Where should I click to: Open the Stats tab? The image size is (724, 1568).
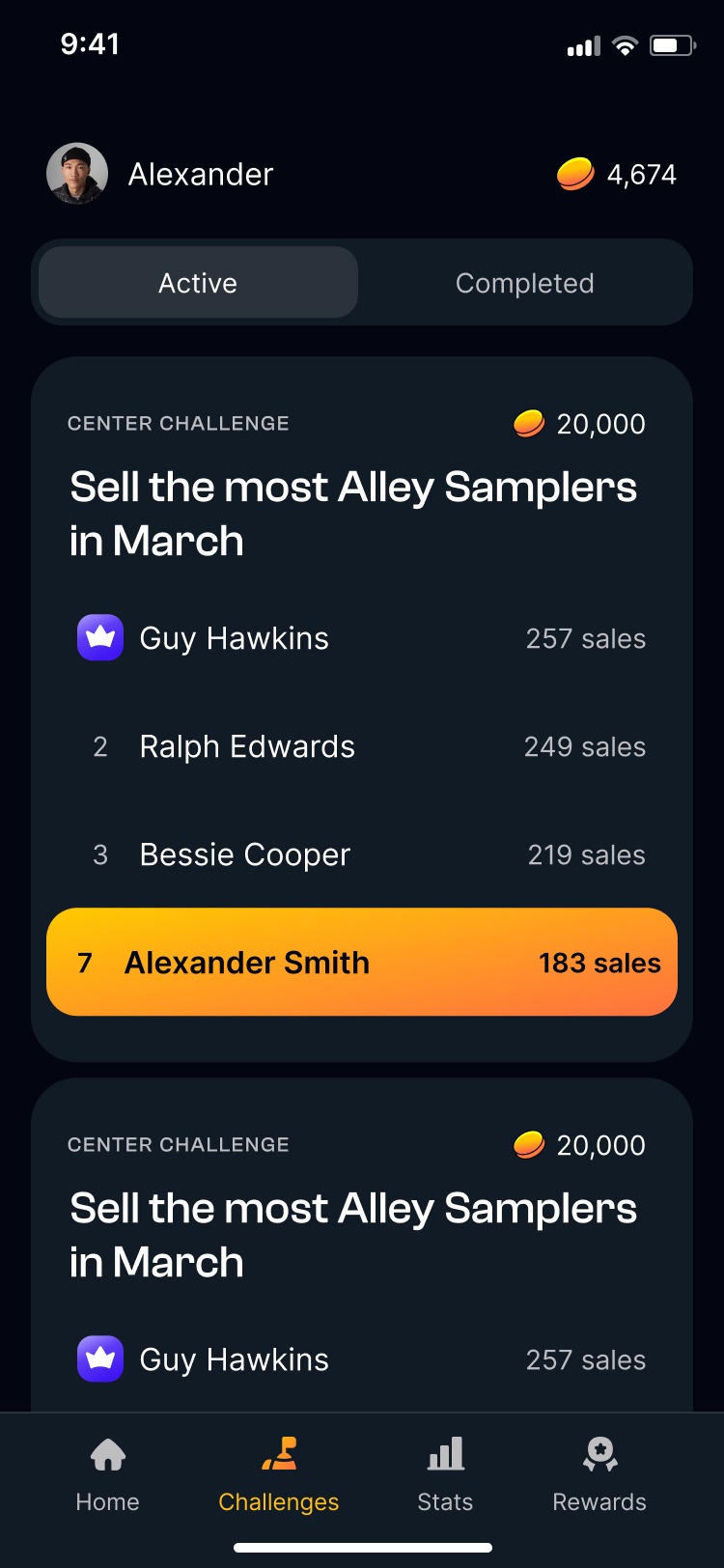(445, 1473)
